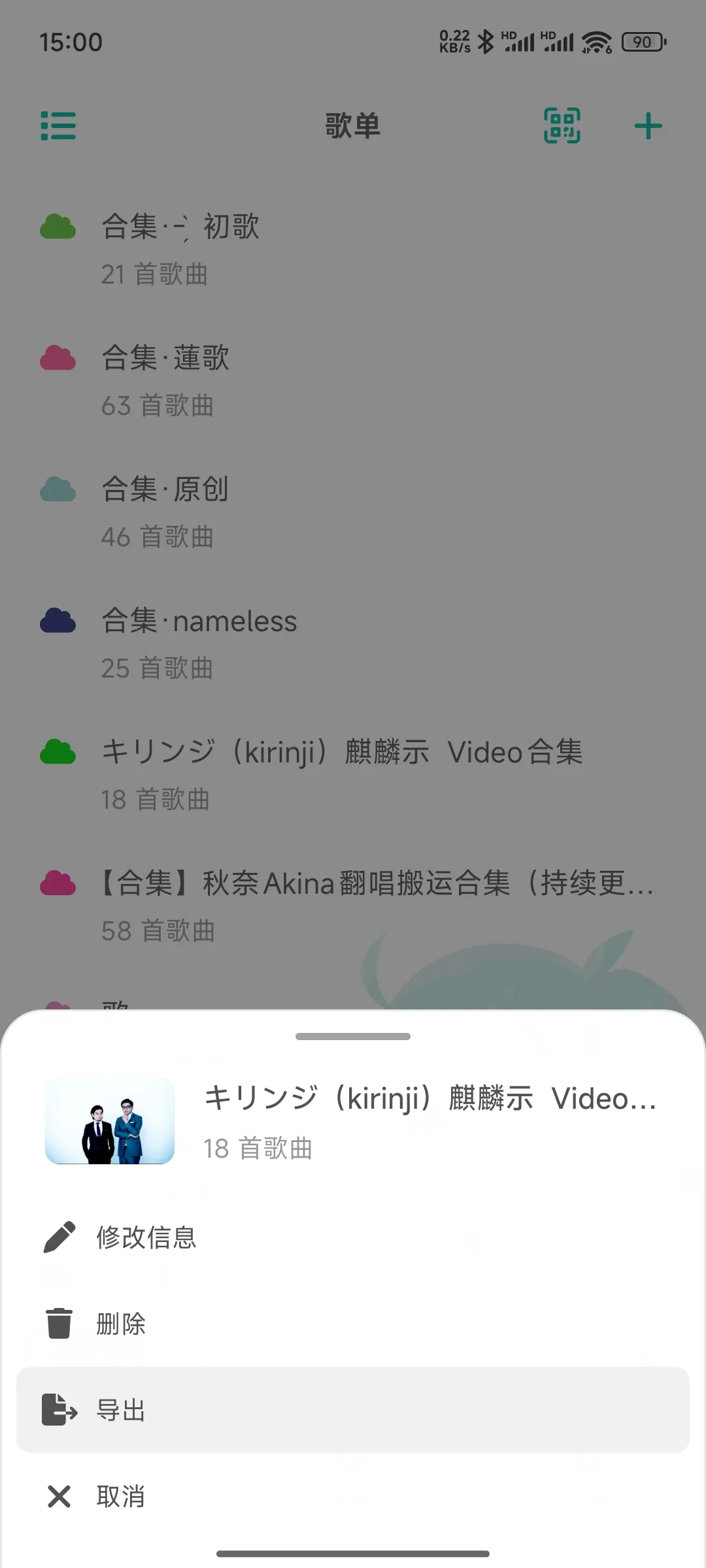
Task: Click the green cloud icon beside 合集·初歌
Action: [x=58, y=227]
